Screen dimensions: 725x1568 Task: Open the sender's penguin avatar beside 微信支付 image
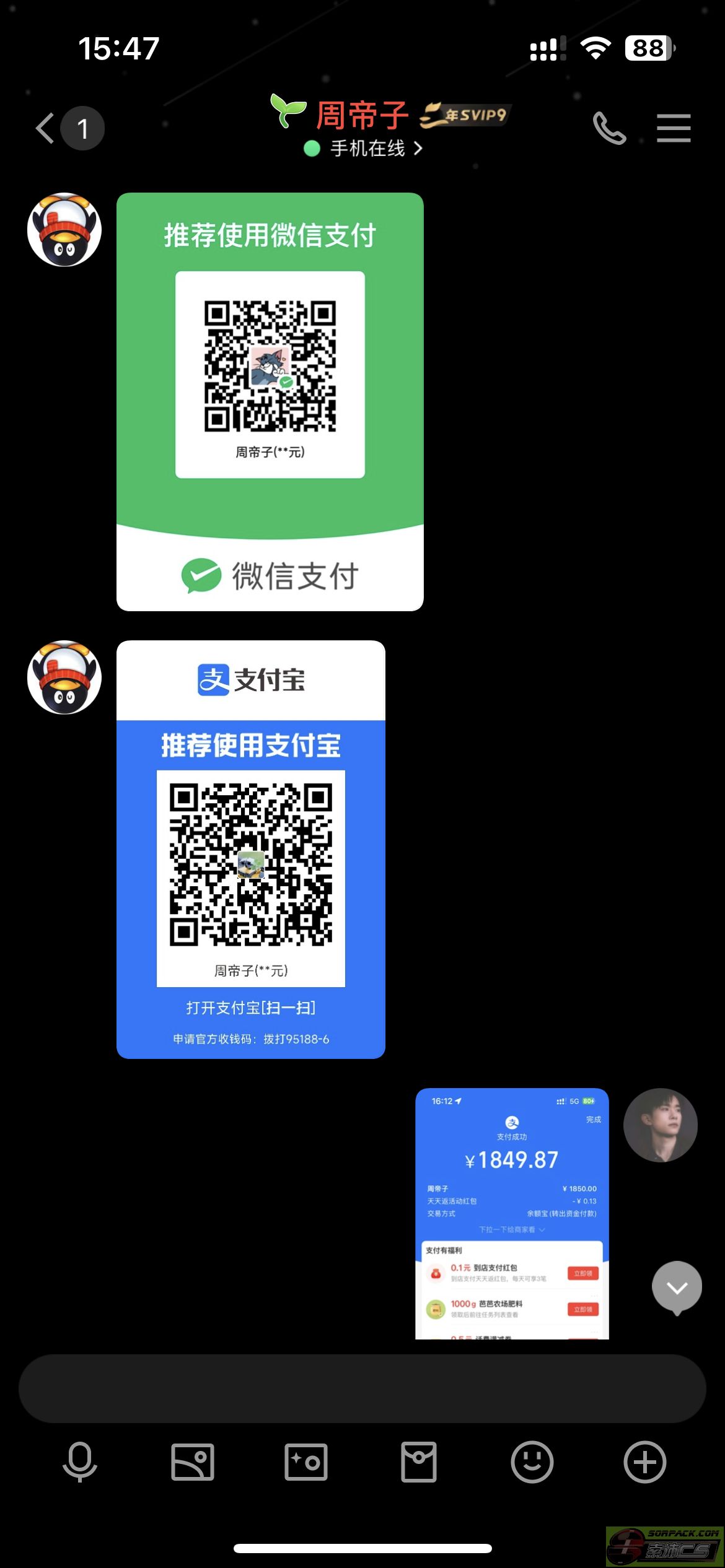[x=64, y=230]
